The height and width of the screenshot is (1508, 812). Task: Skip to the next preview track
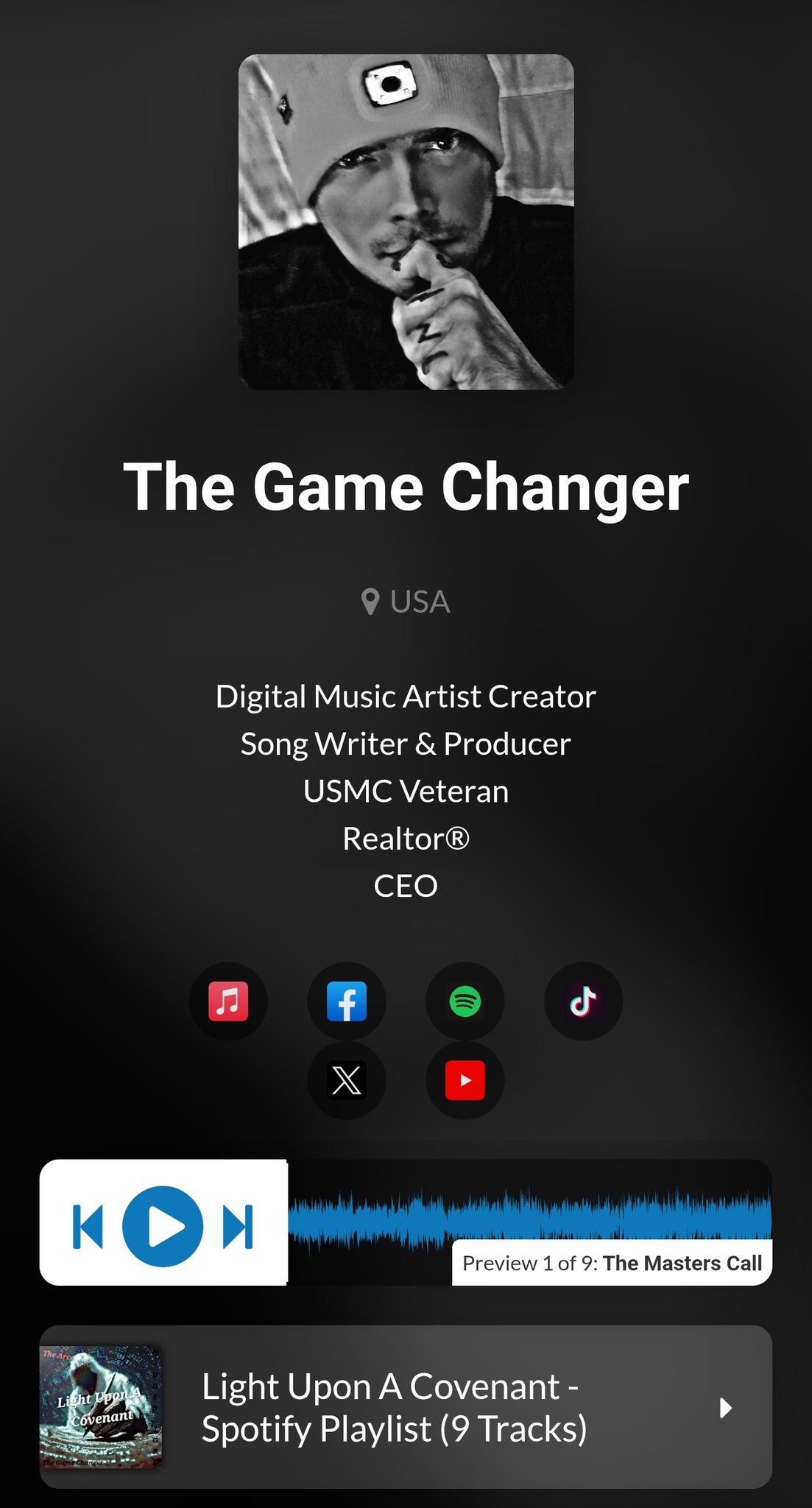pyautogui.click(x=238, y=1227)
